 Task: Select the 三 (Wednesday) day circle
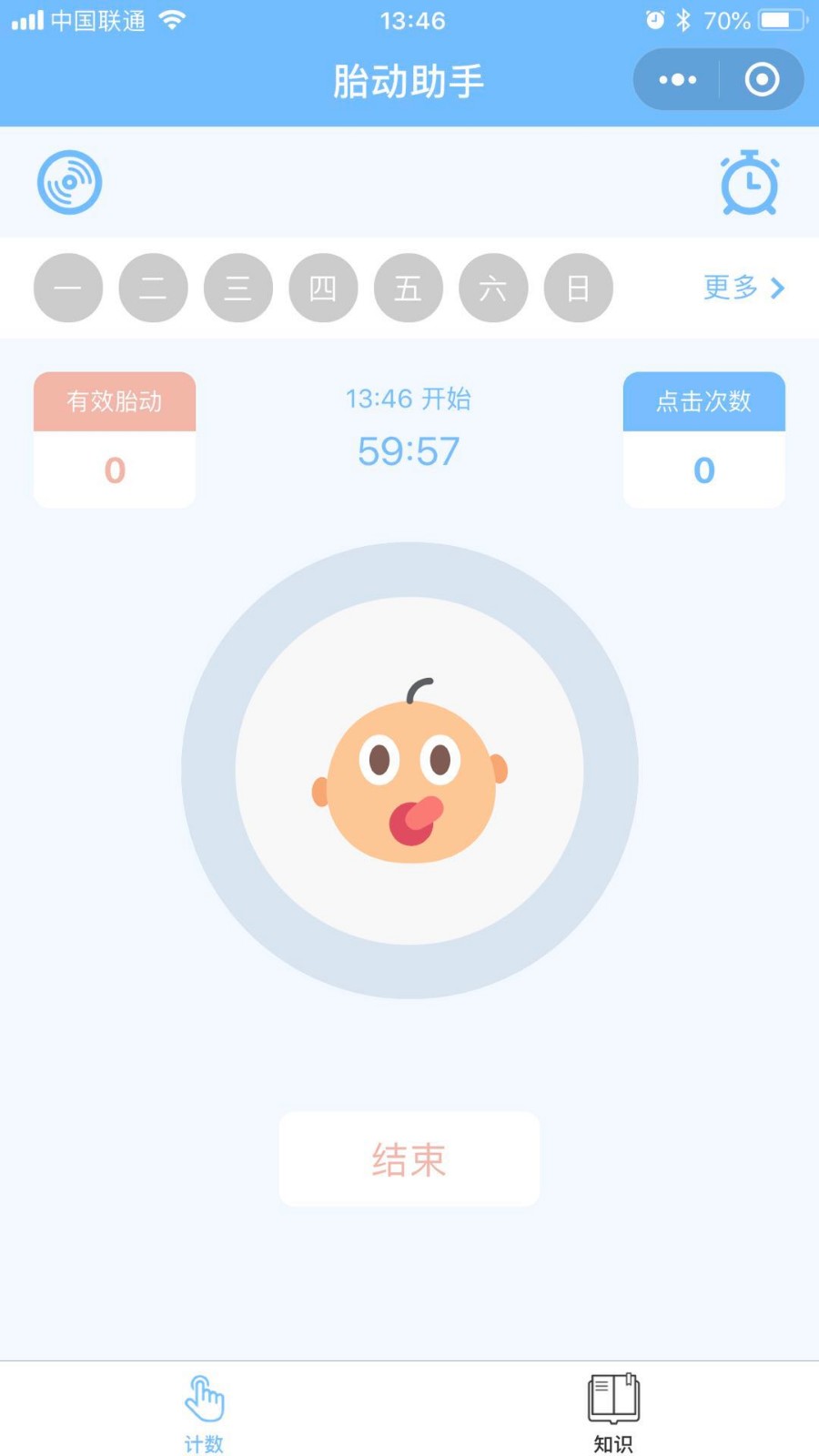pyautogui.click(x=238, y=288)
